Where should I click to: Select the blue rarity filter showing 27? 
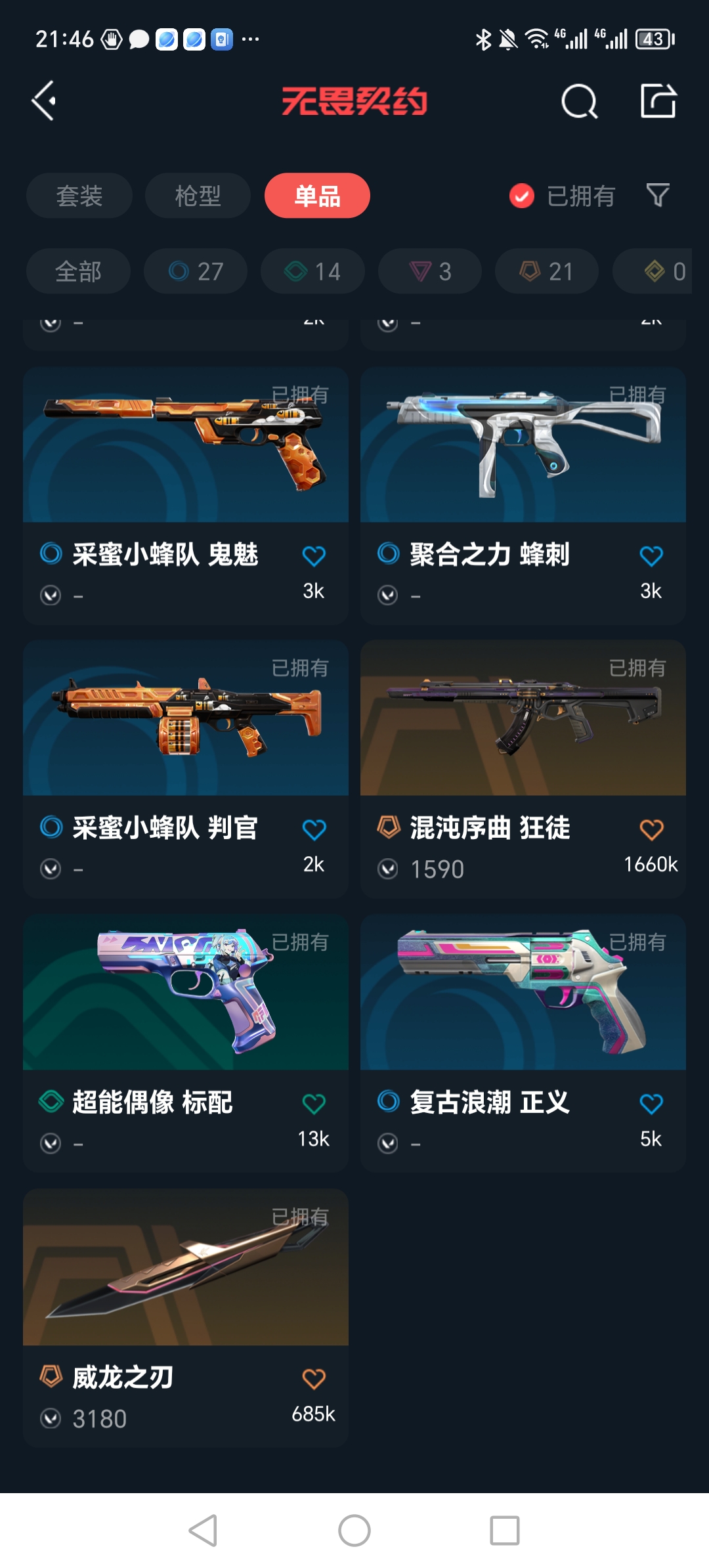pos(195,271)
